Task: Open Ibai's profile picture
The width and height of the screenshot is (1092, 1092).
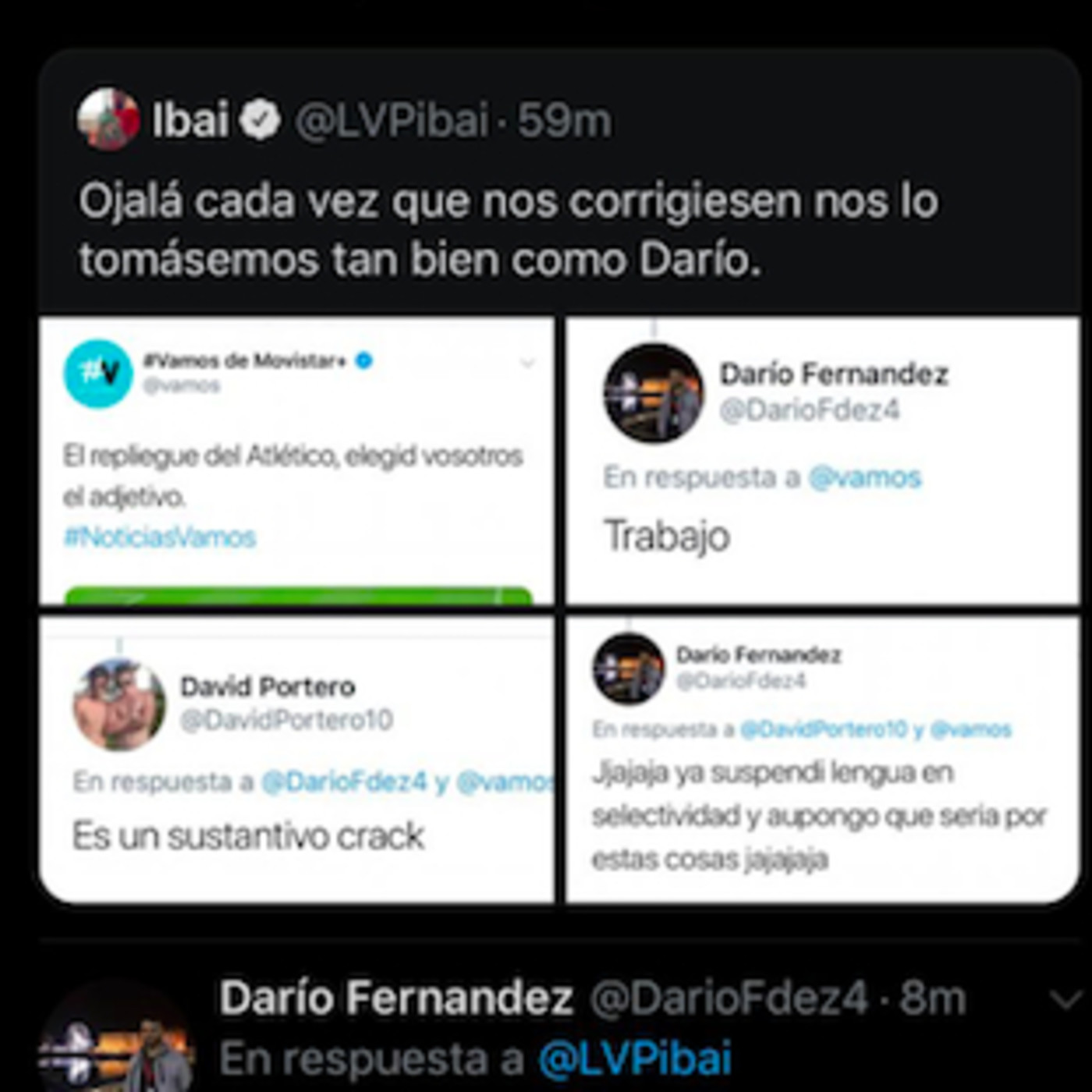Action: click(108, 119)
